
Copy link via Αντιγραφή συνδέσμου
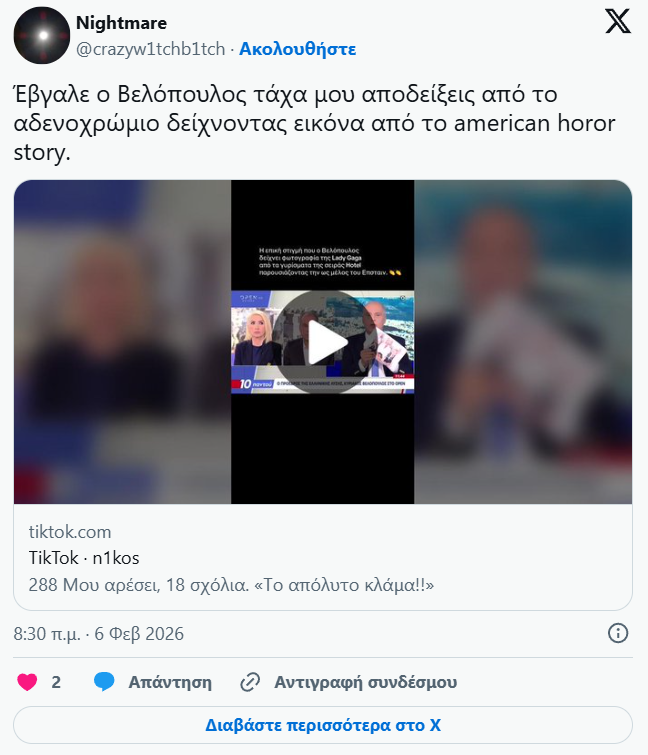pyautogui.click(x=349, y=682)
